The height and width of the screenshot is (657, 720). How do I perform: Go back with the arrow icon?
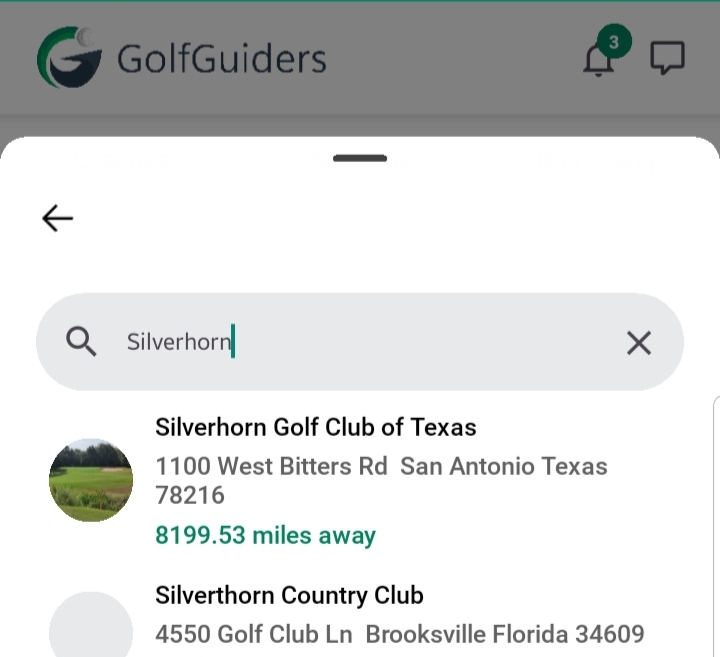(58, 218)
